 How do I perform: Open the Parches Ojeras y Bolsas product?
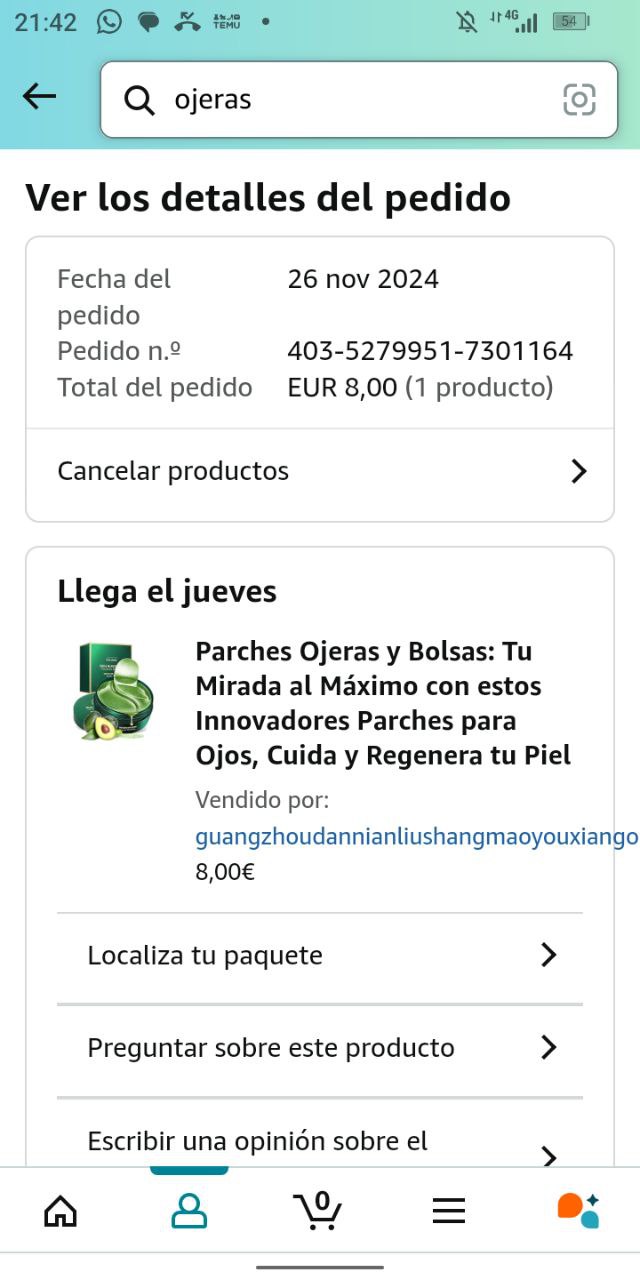[383, 703]
